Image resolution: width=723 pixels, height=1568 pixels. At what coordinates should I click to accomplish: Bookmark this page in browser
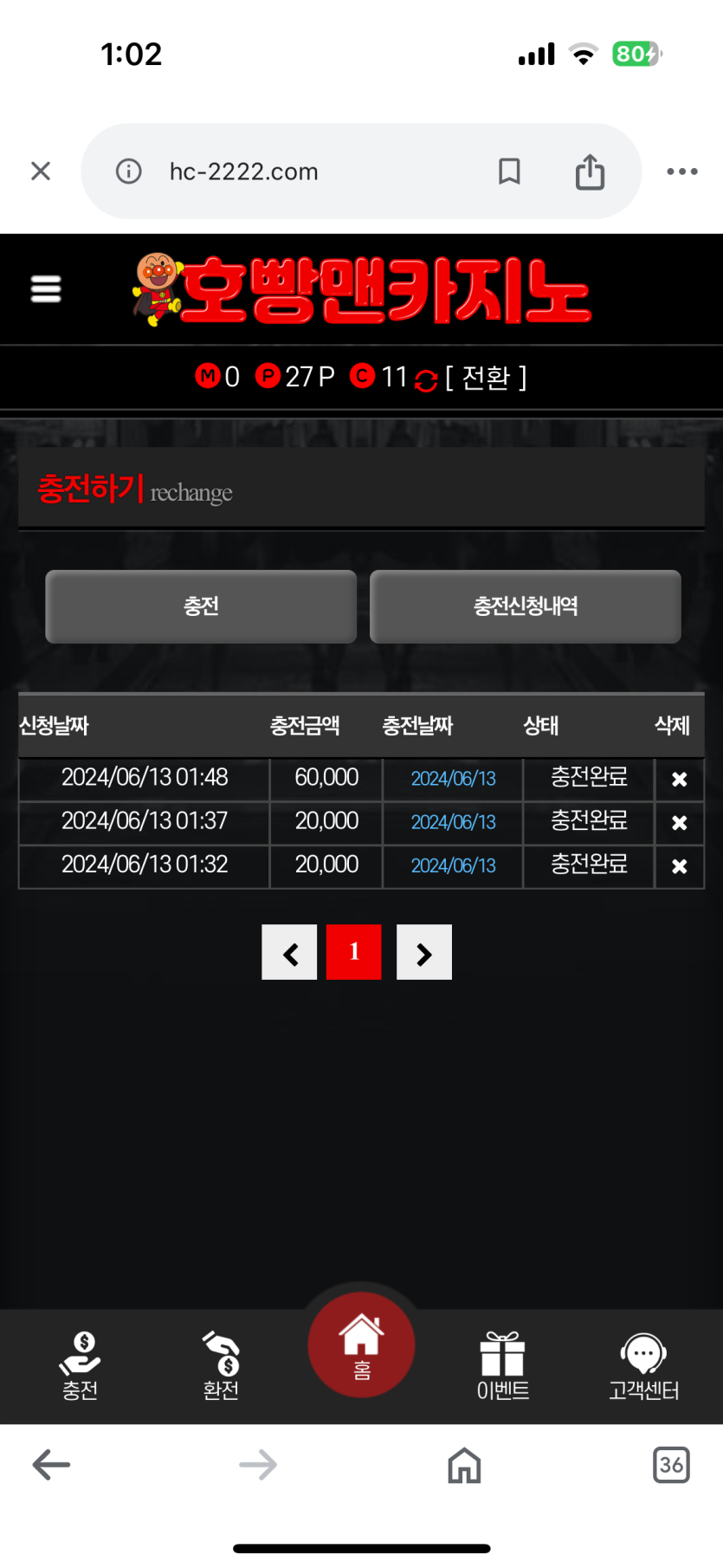[x=509, y=172]
